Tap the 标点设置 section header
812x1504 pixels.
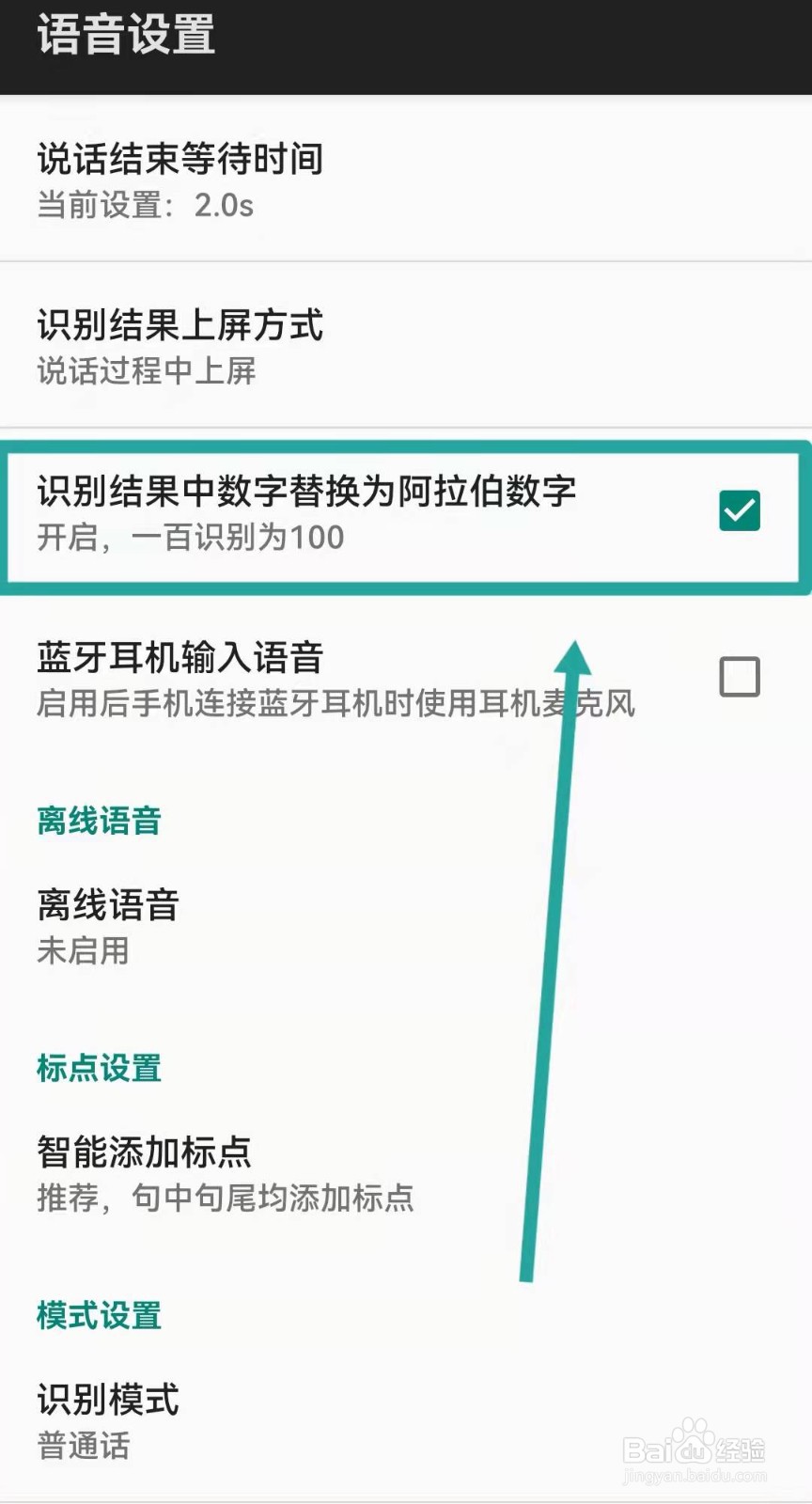98,1068
